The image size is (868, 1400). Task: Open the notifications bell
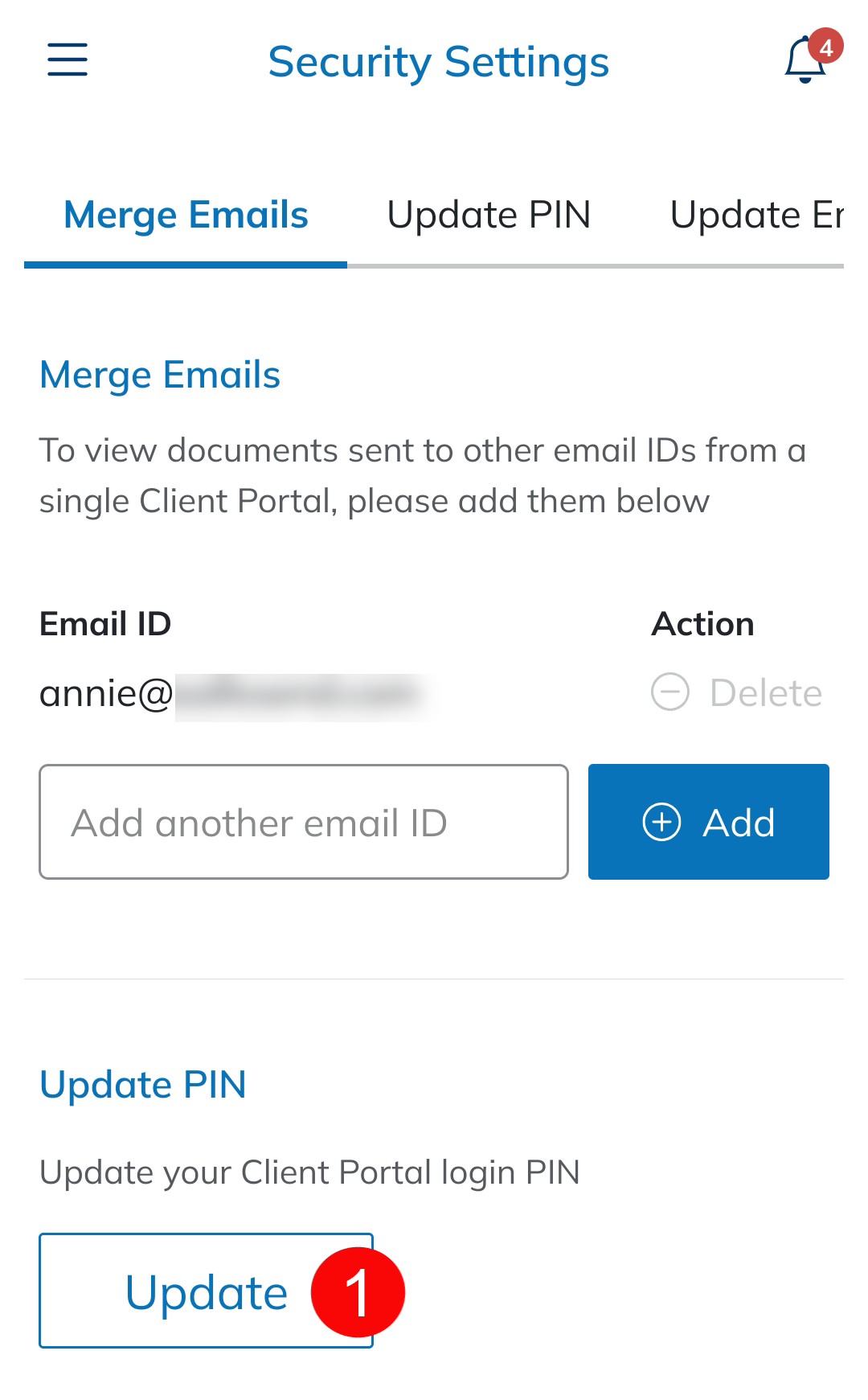click(x=805, y=60)
